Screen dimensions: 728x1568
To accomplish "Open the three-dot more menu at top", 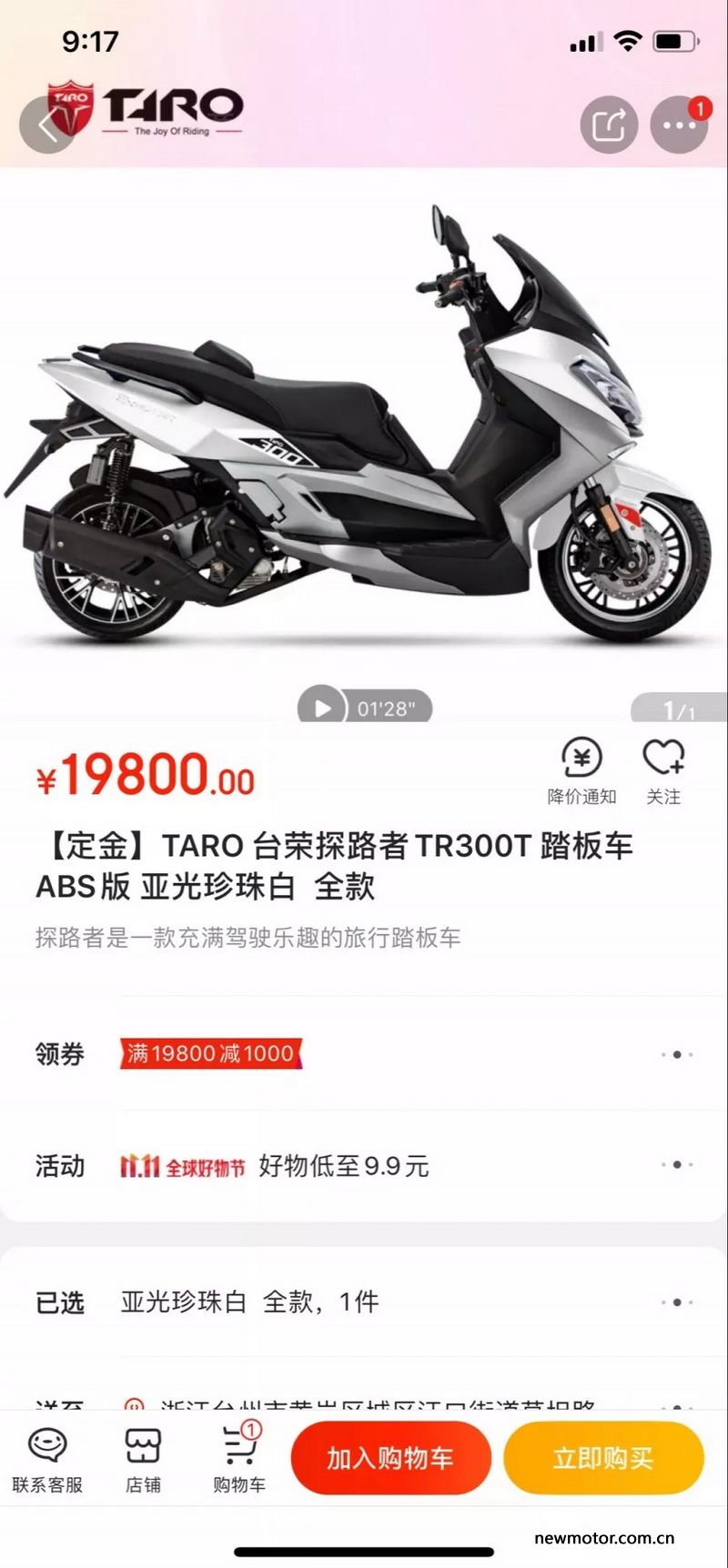I will click(x=679, y=125).
